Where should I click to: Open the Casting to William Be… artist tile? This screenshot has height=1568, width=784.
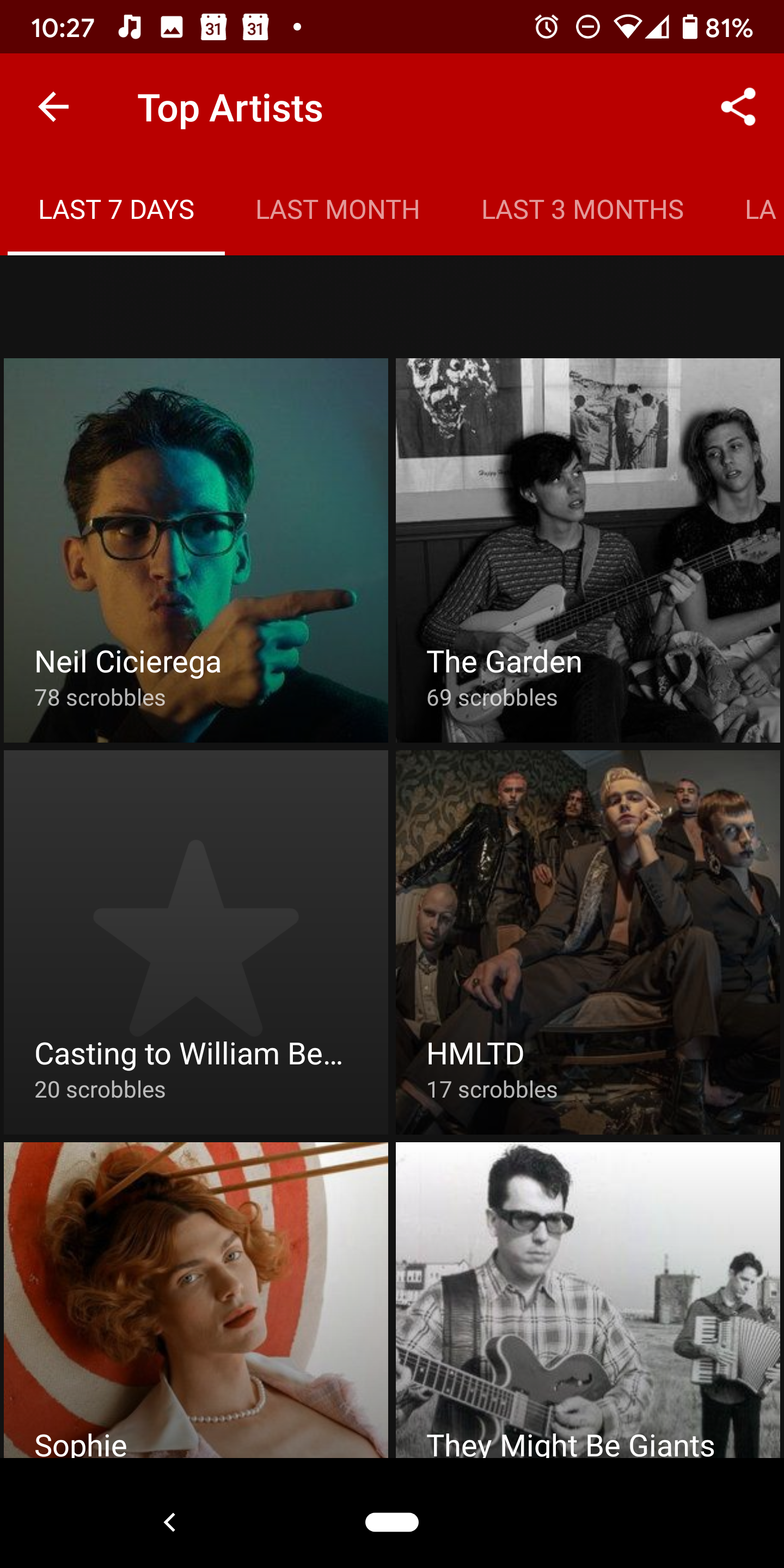(x=196, y=942)
